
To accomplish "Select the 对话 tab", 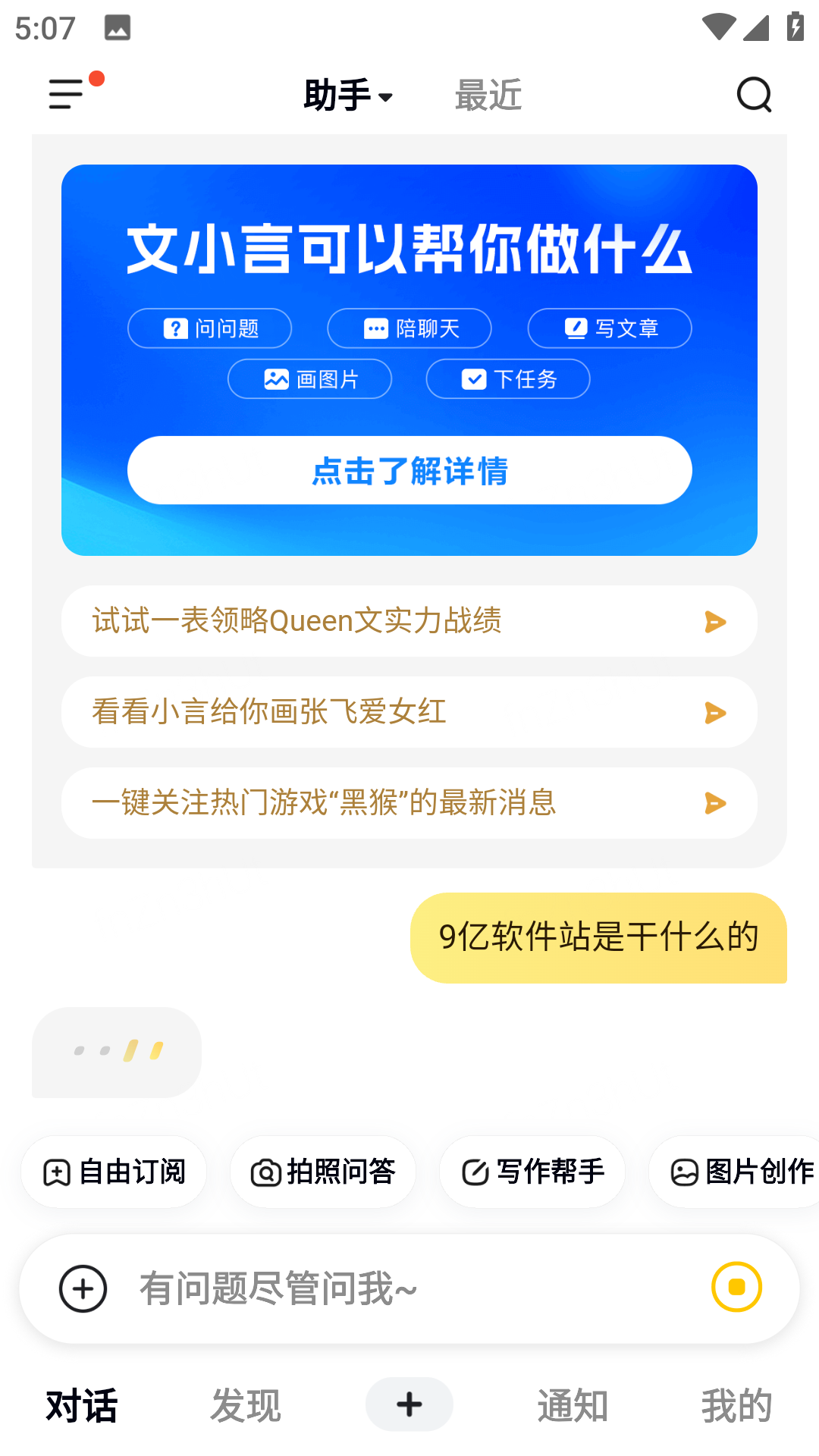I will point(82,1405).
